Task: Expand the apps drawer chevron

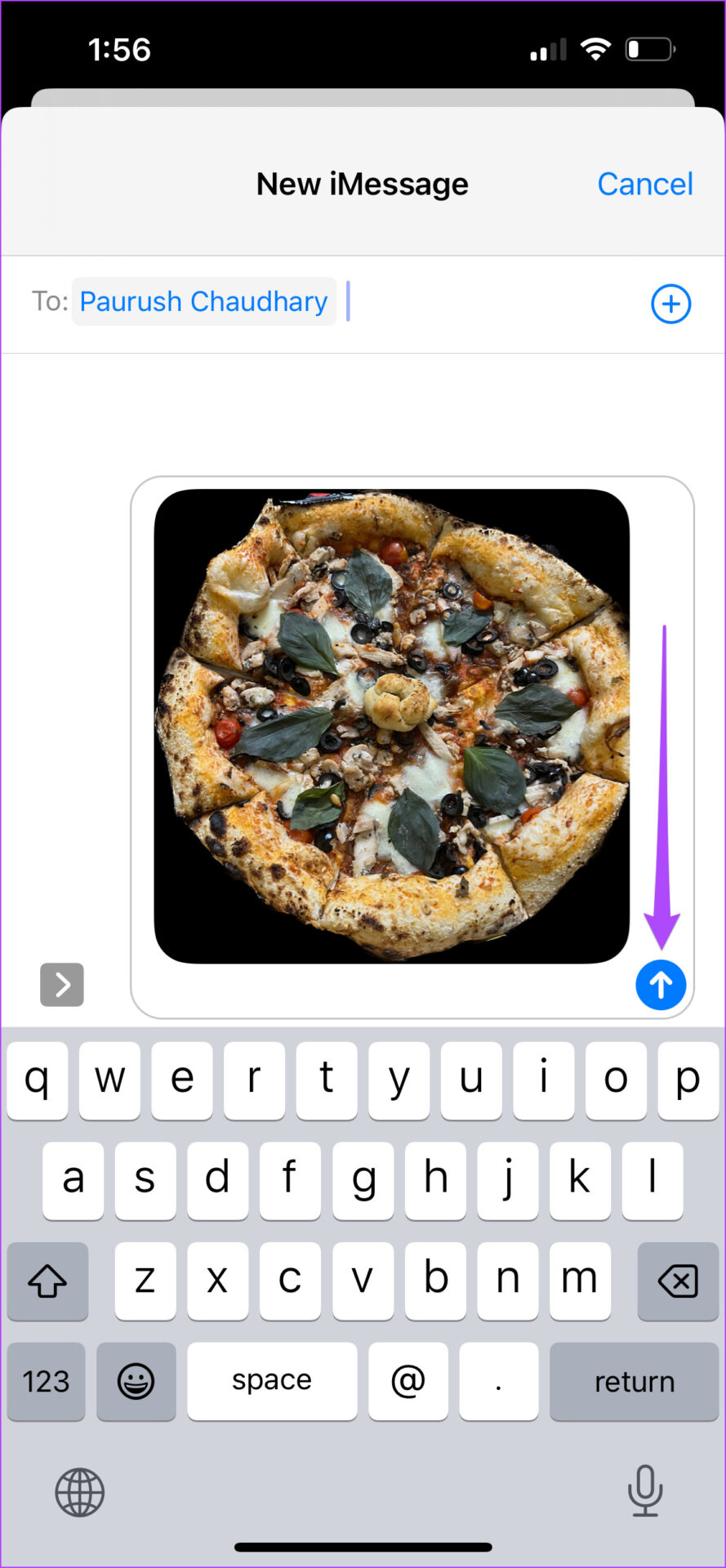Action: click(62, 985)
